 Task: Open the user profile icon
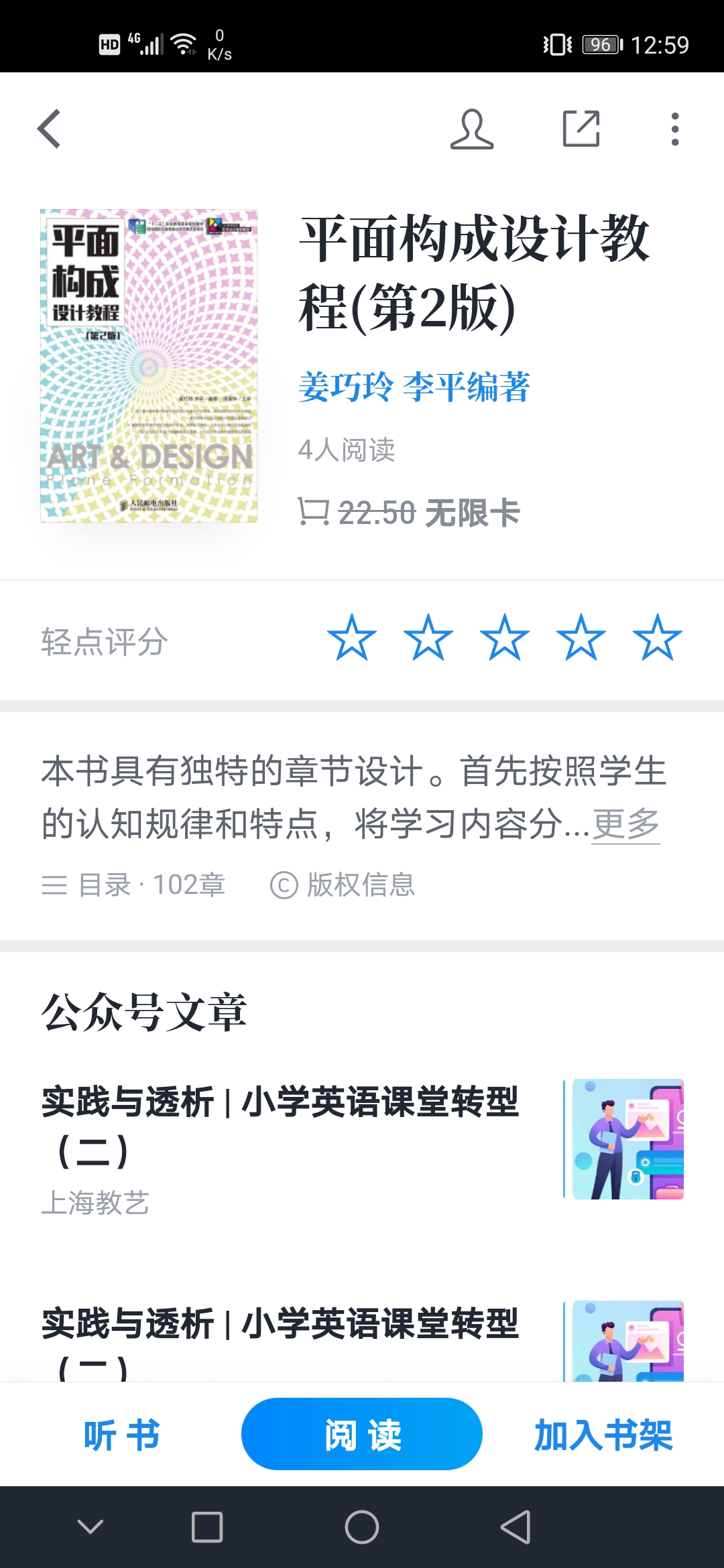tap(471, 129)
